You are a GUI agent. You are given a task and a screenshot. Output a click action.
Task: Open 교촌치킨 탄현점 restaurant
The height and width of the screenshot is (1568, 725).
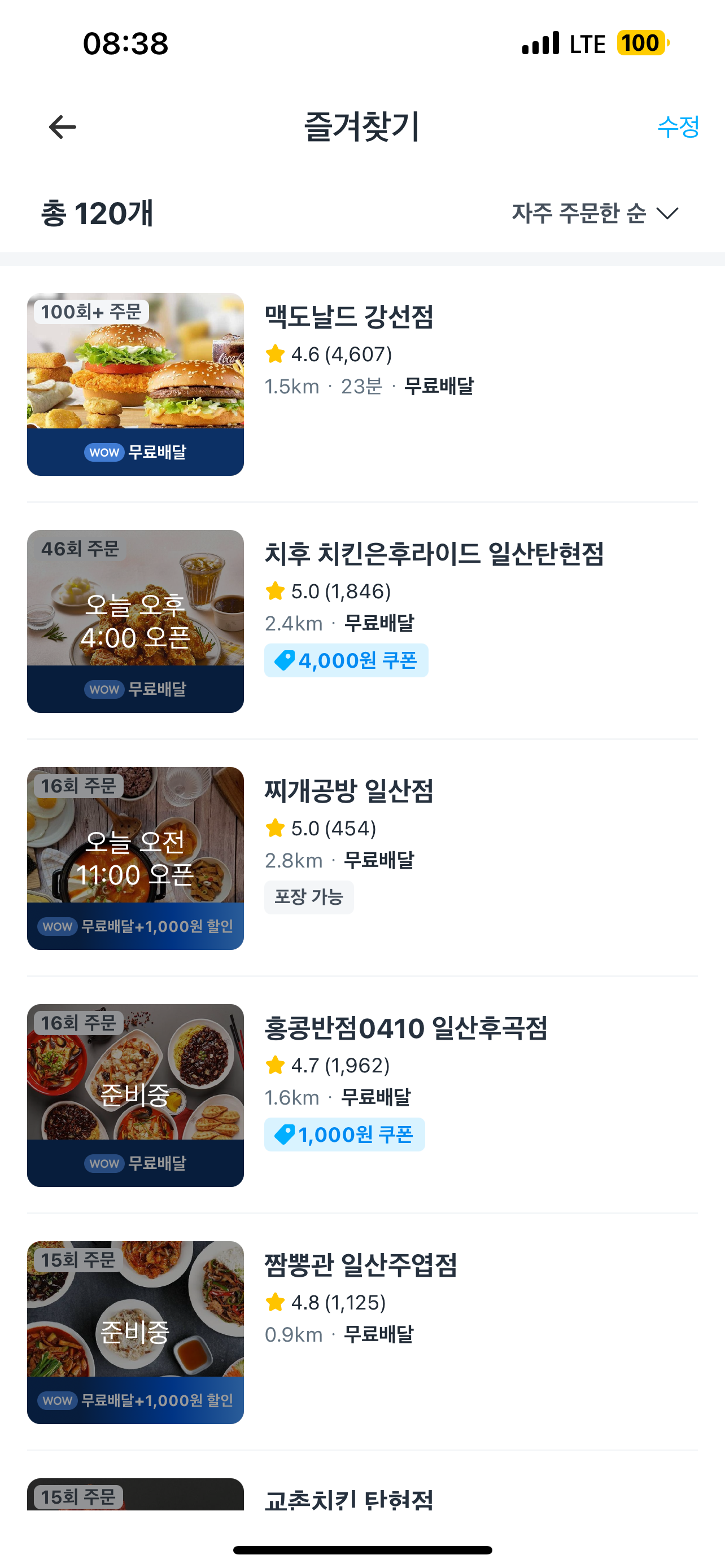[349, 1497]
